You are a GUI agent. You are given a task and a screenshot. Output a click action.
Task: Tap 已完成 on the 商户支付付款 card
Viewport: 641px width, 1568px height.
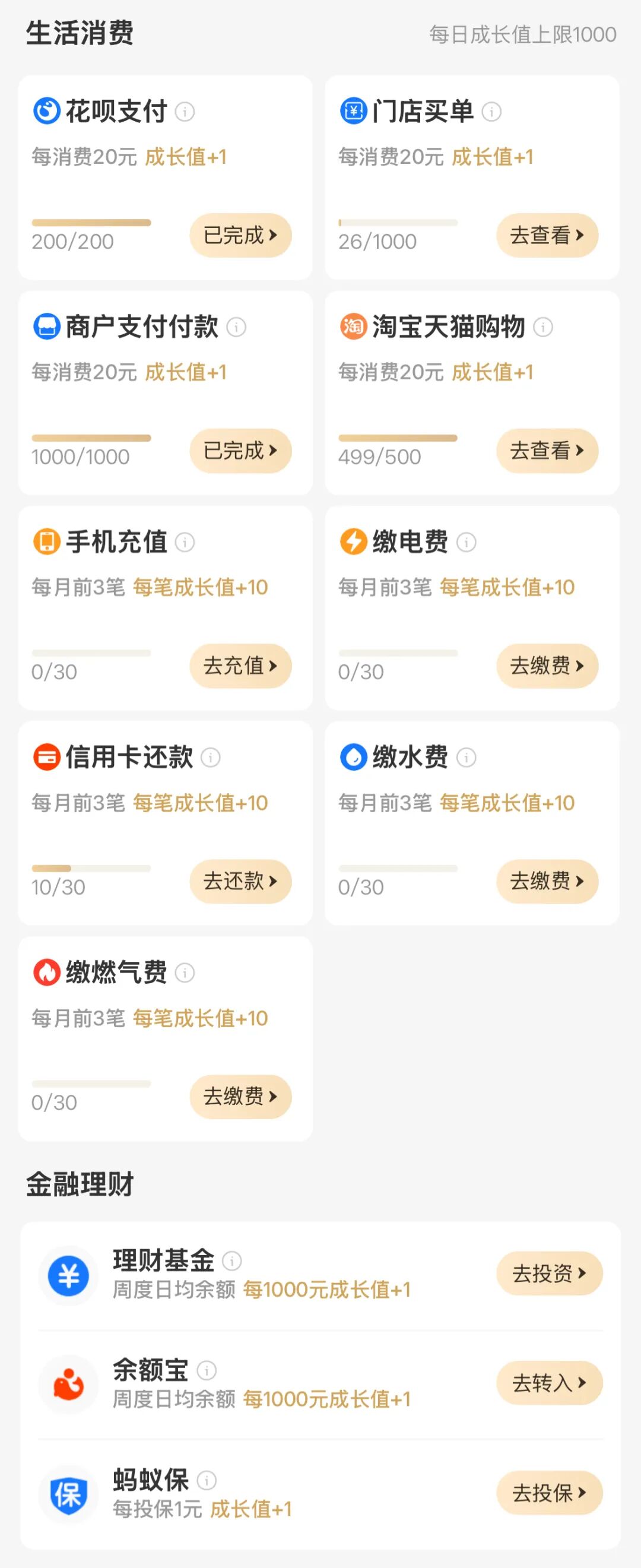[x=240, y=451]
